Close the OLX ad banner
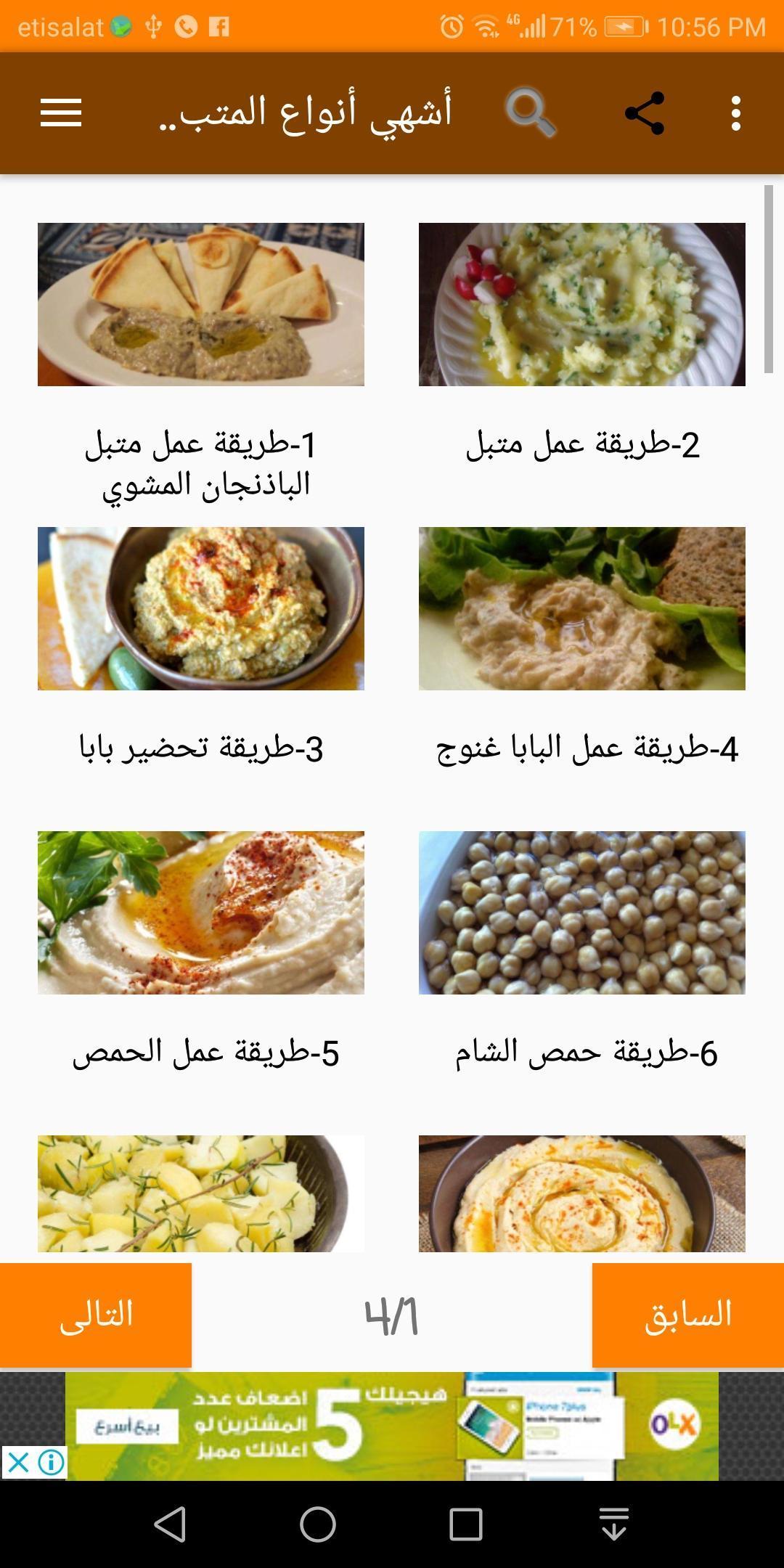 pyautogui.click(x=18, y=1462)
